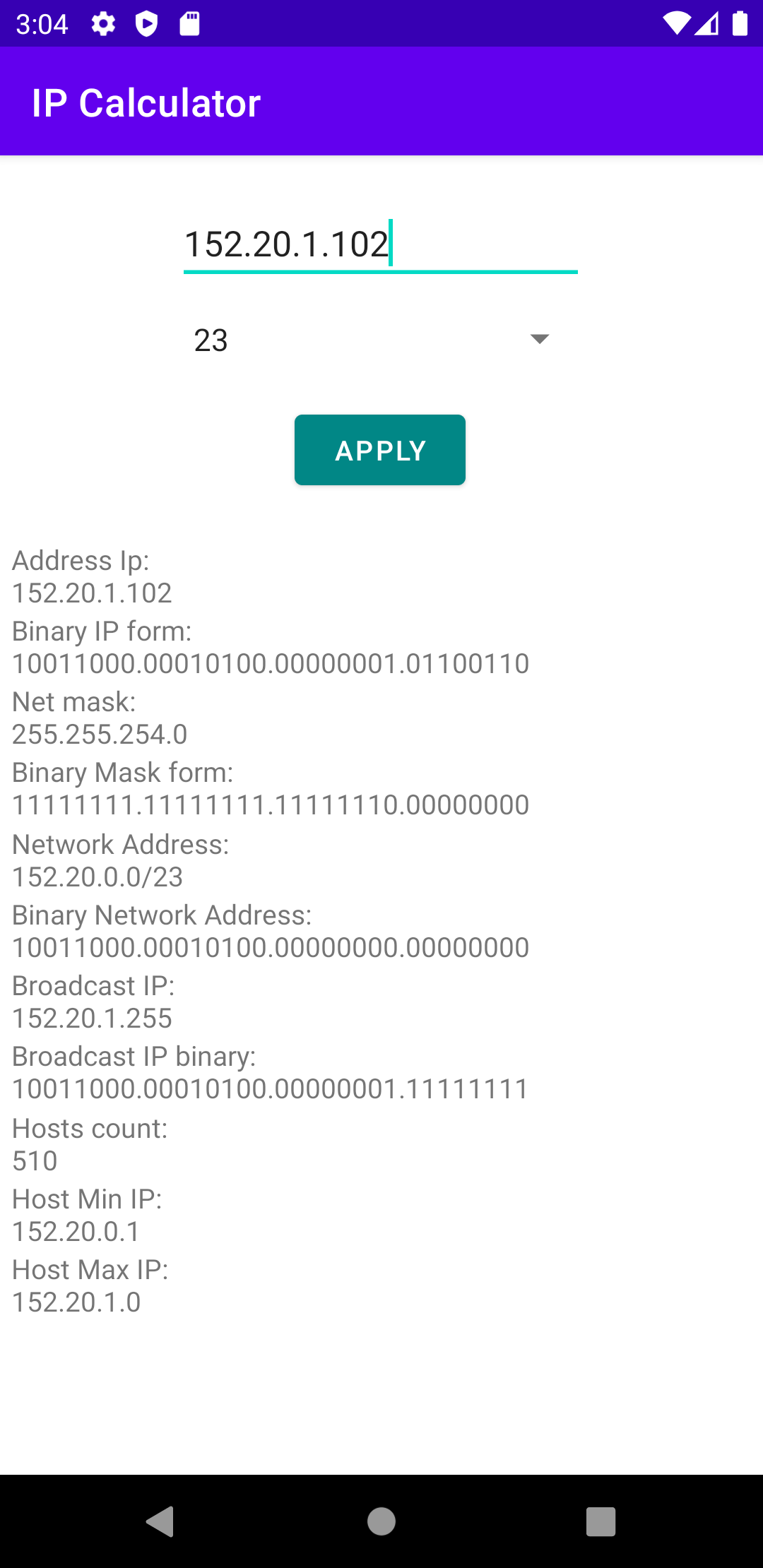
Task: Select the Network Address 152.20.0.0/23 text
Action: (x=97, y=877)
